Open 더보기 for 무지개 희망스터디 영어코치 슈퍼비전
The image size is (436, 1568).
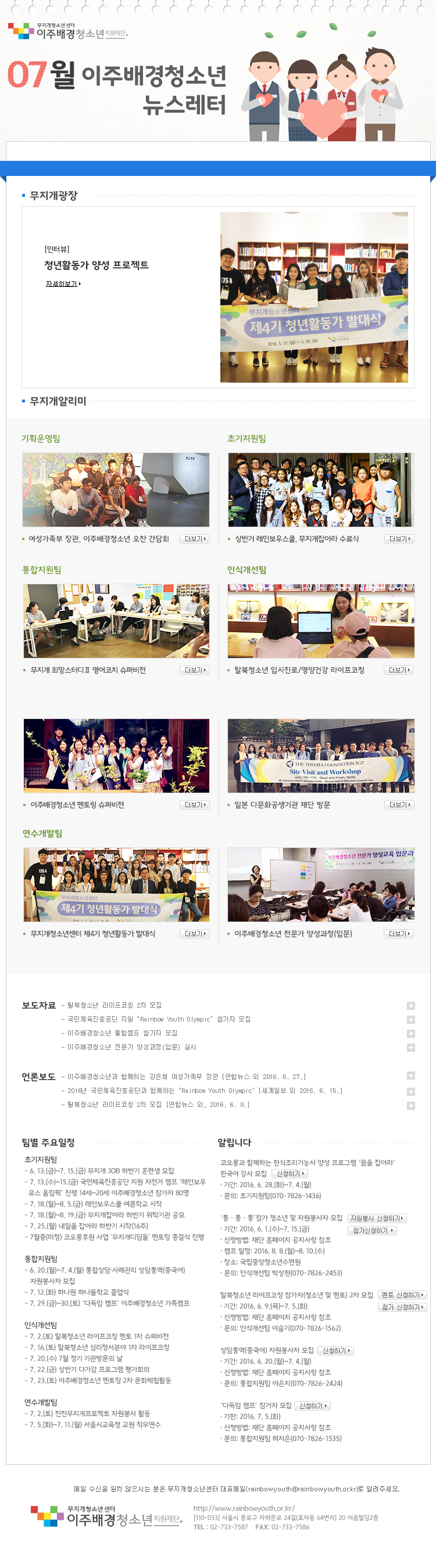coord(195,670)
